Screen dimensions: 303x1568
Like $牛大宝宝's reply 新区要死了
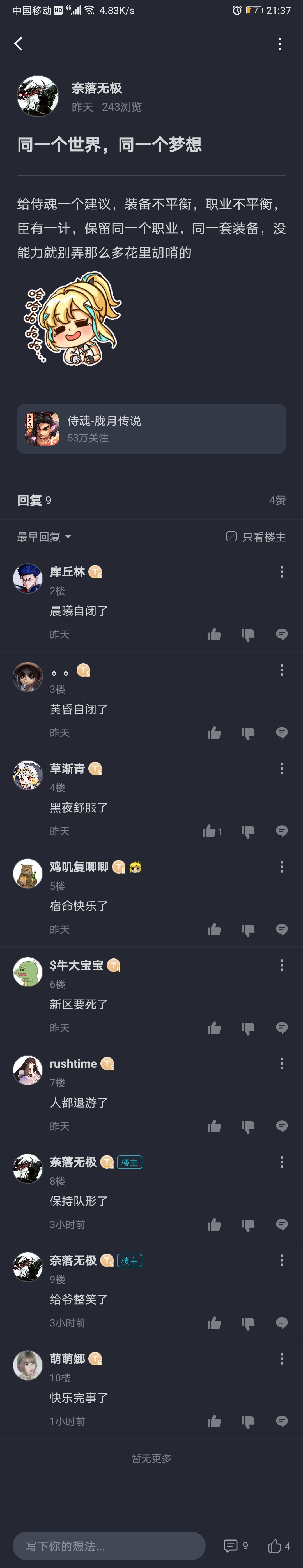(214, 1028)
